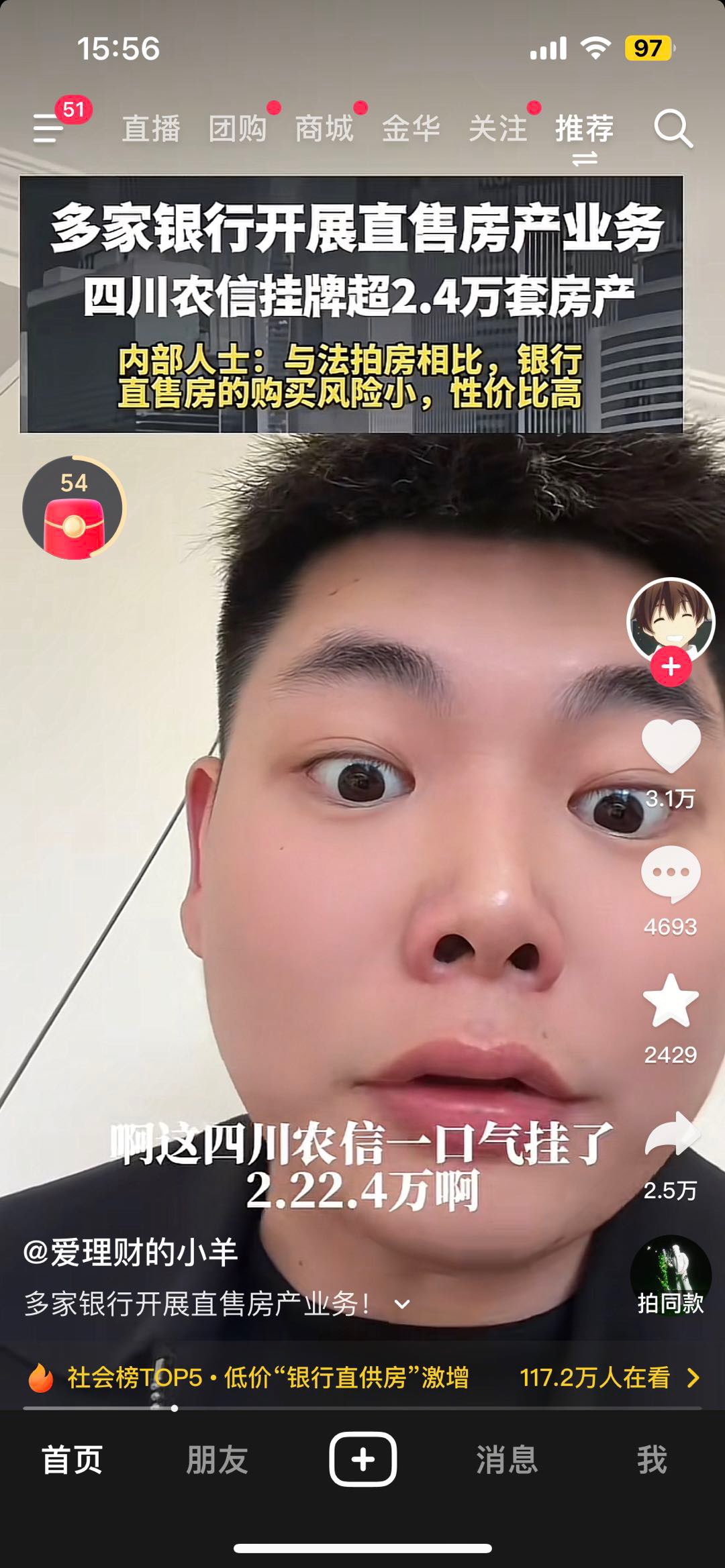Favorite the video with the star
Screen dimensions: 725x1568
[x=671, y=1002]
